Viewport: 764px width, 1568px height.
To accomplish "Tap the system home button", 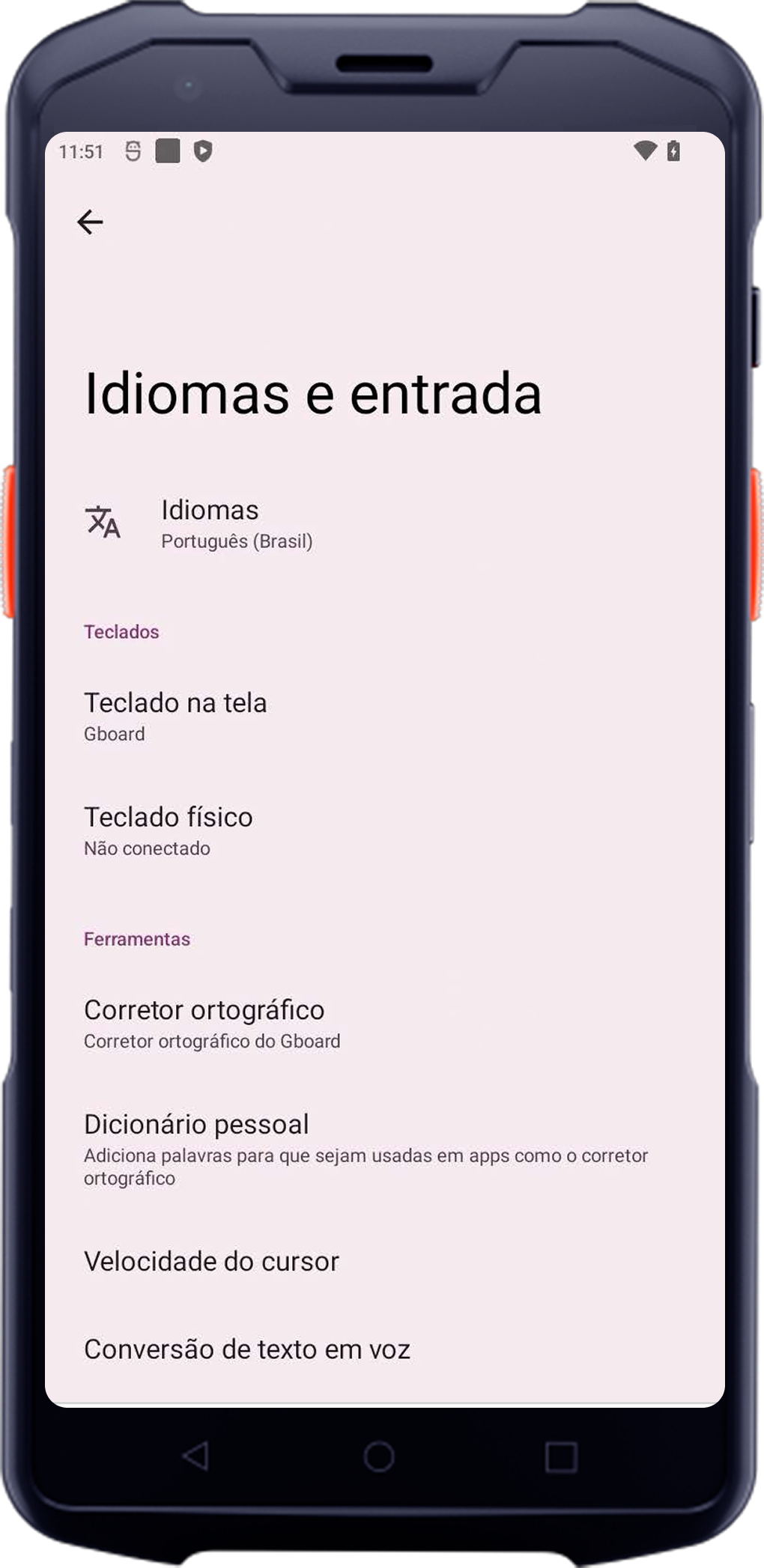I will pyautogui.click(x=379, y=1456).
